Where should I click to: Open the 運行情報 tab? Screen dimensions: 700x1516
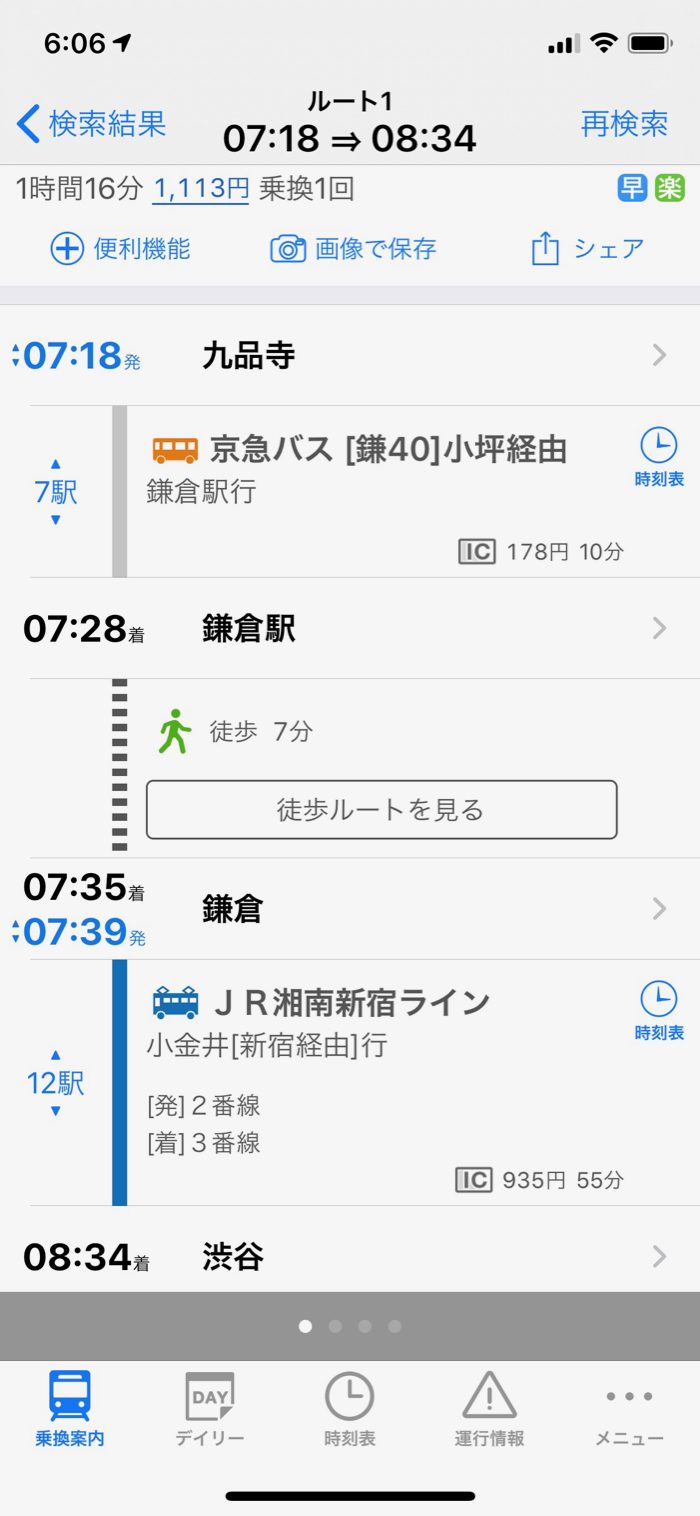click(x=489, y=1409)
